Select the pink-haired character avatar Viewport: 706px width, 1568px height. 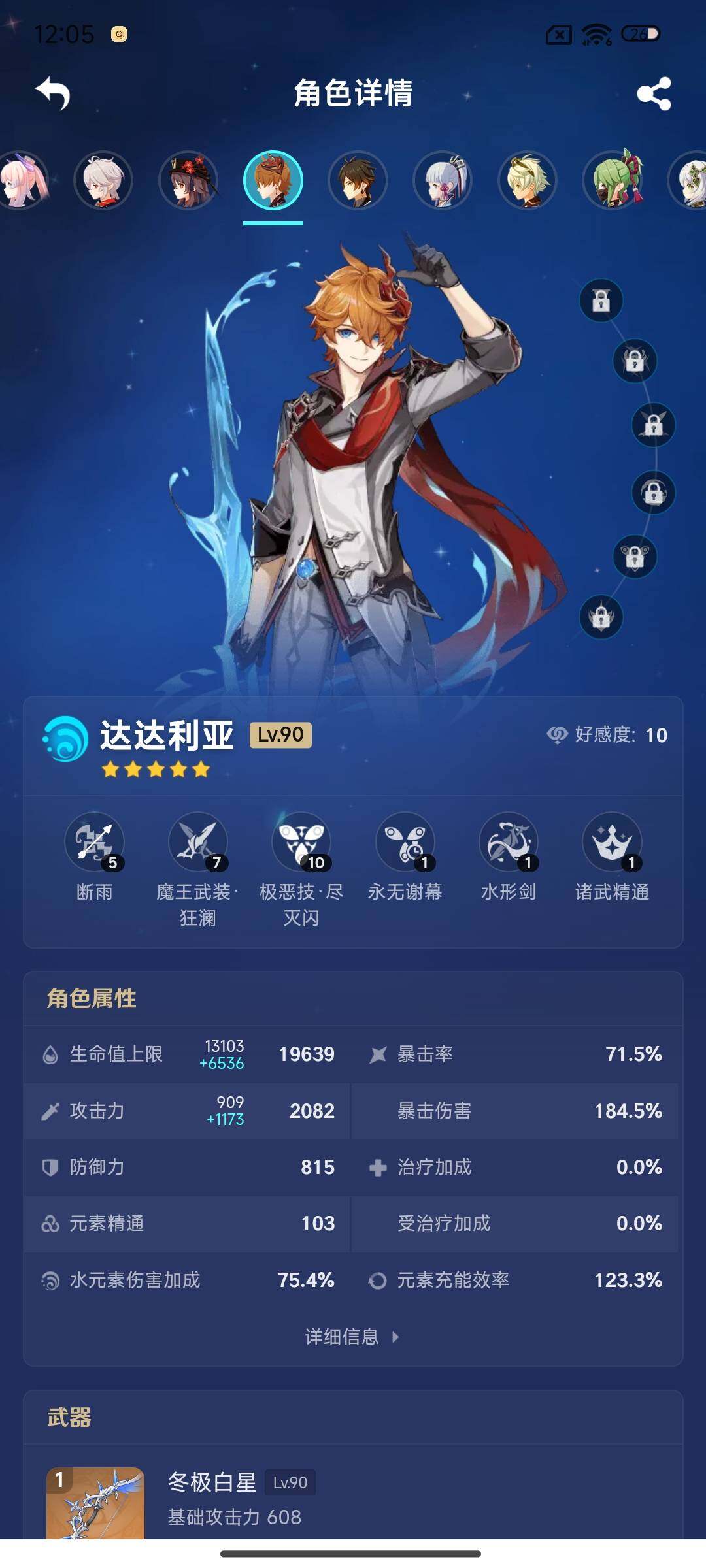(x=22, y=180)
